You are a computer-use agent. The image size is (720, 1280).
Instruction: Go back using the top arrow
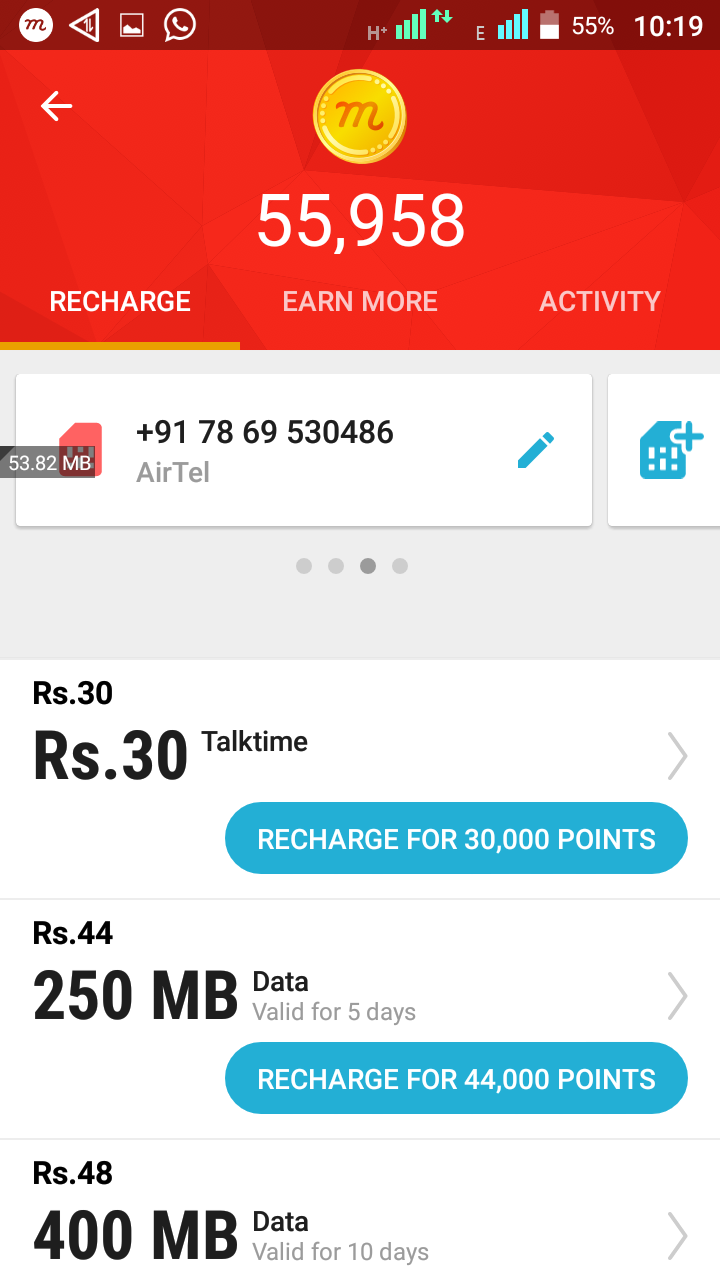(56, 106)
